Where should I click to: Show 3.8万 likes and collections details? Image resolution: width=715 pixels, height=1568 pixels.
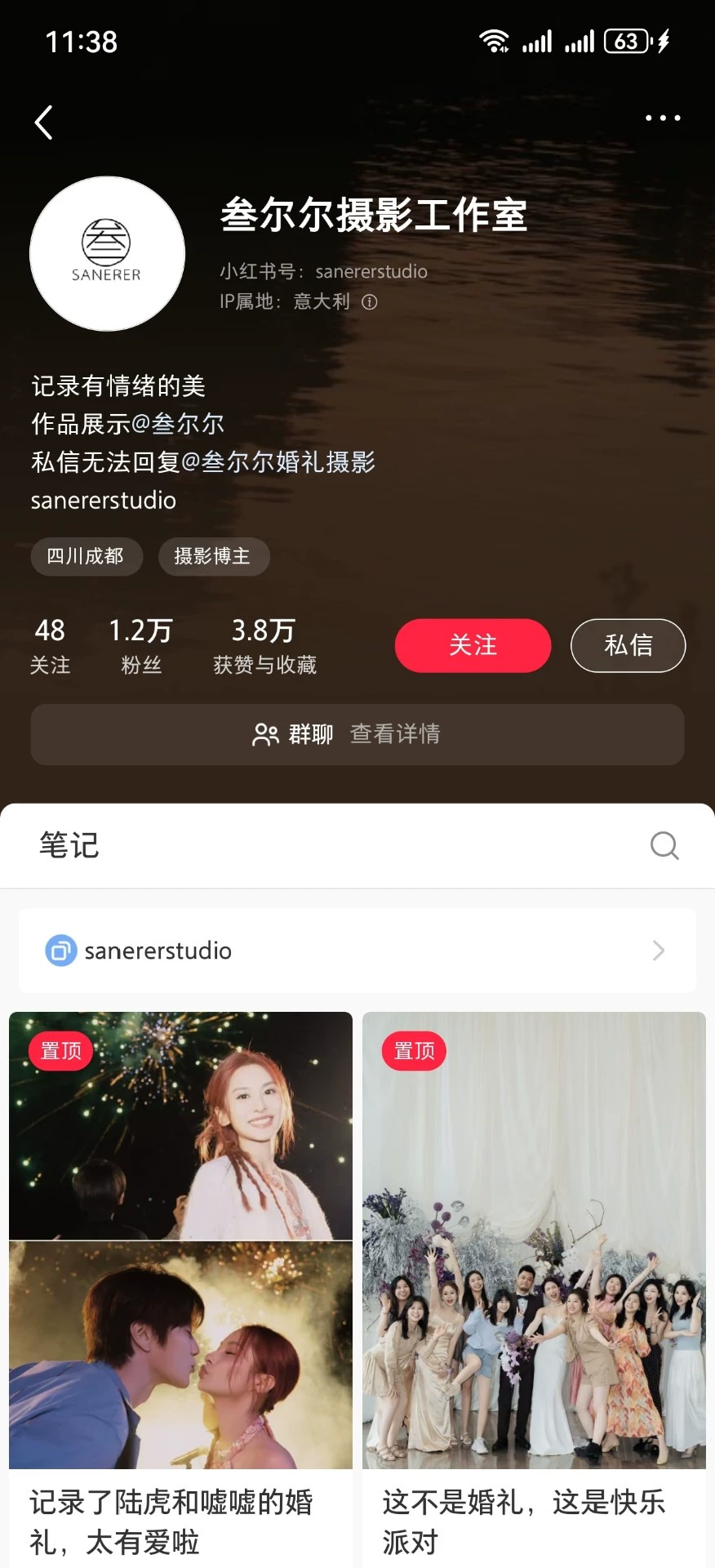point(264,645)
